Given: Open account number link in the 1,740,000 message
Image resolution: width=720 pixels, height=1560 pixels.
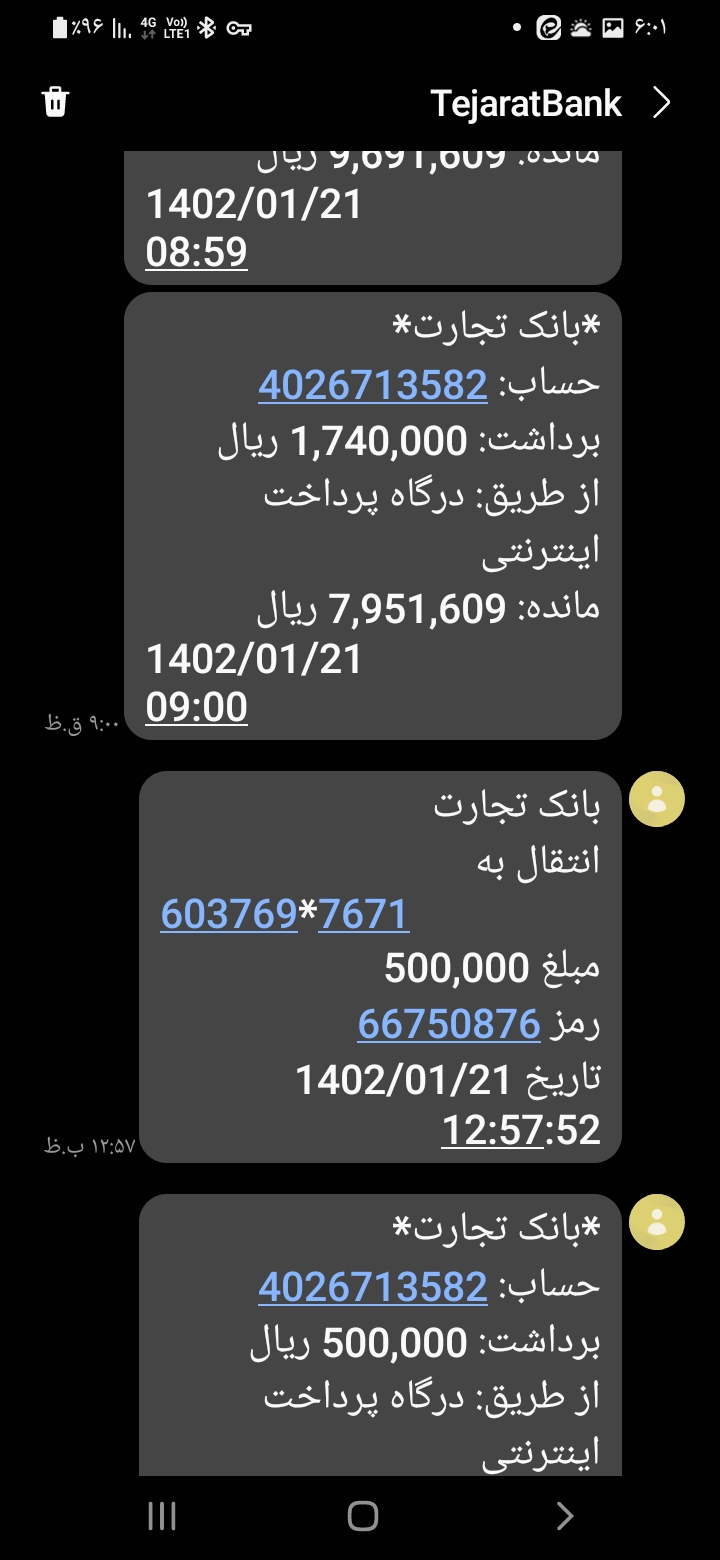Looking at the screenshot, I should point(373,385).
